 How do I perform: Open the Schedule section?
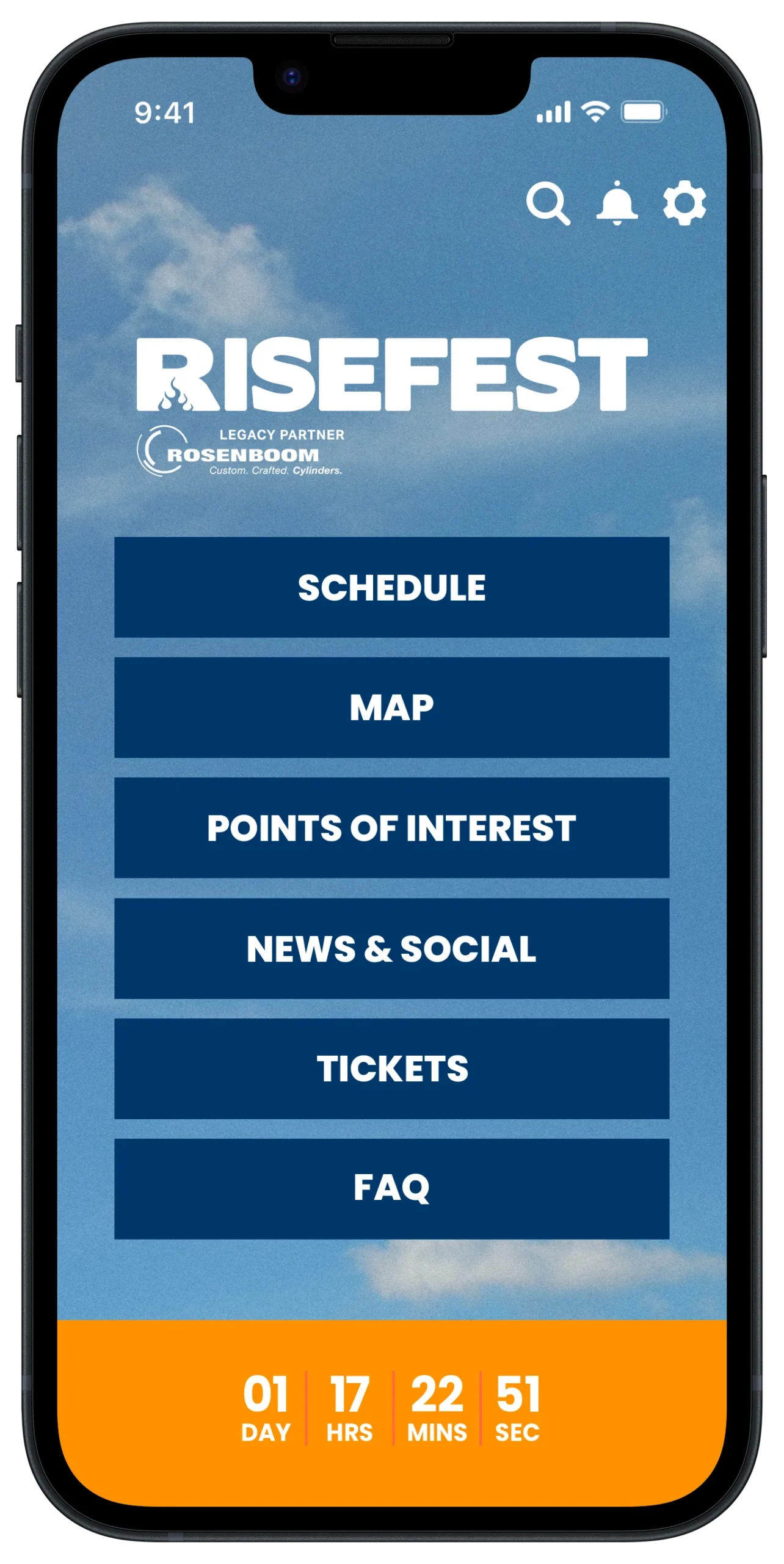391,588
